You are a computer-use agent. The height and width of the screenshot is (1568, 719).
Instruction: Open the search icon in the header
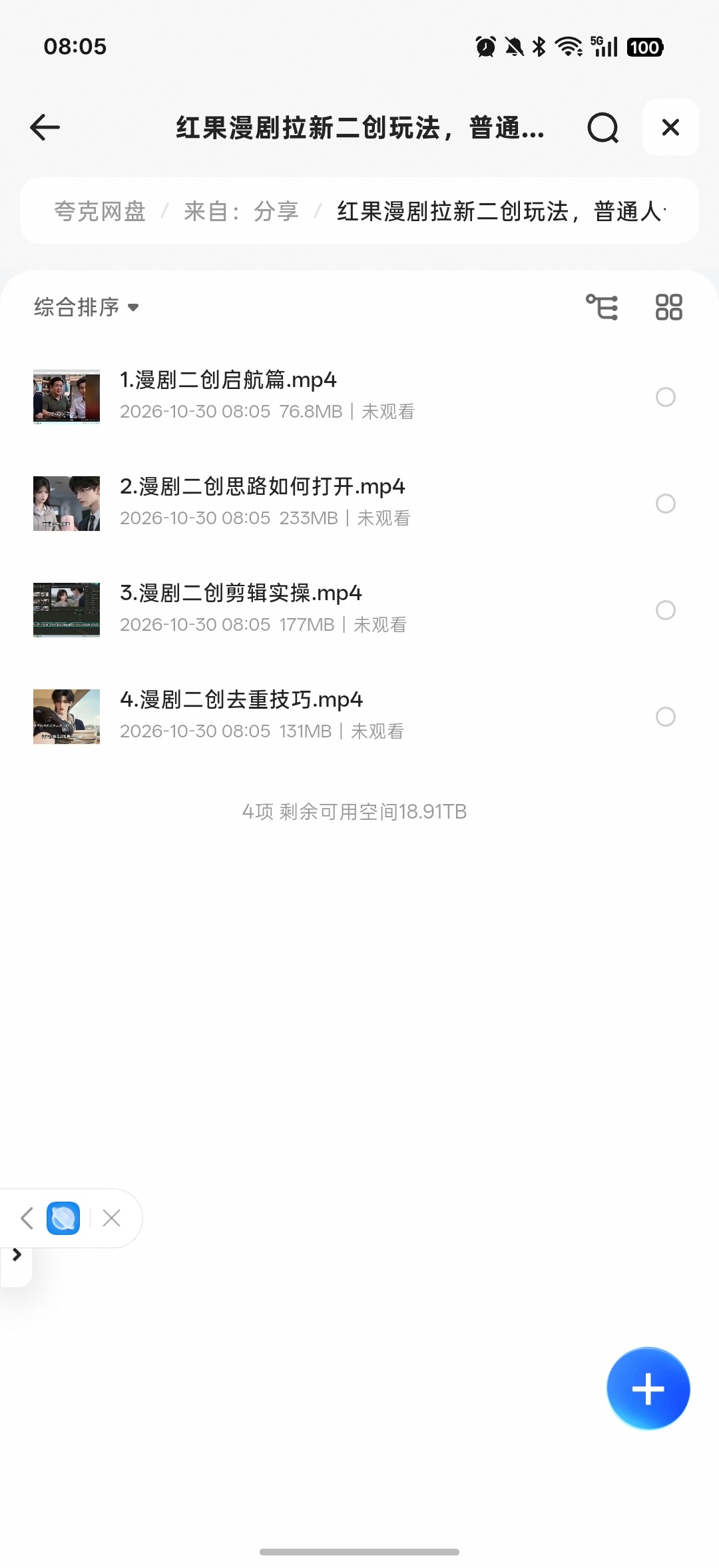pos(602,127)
